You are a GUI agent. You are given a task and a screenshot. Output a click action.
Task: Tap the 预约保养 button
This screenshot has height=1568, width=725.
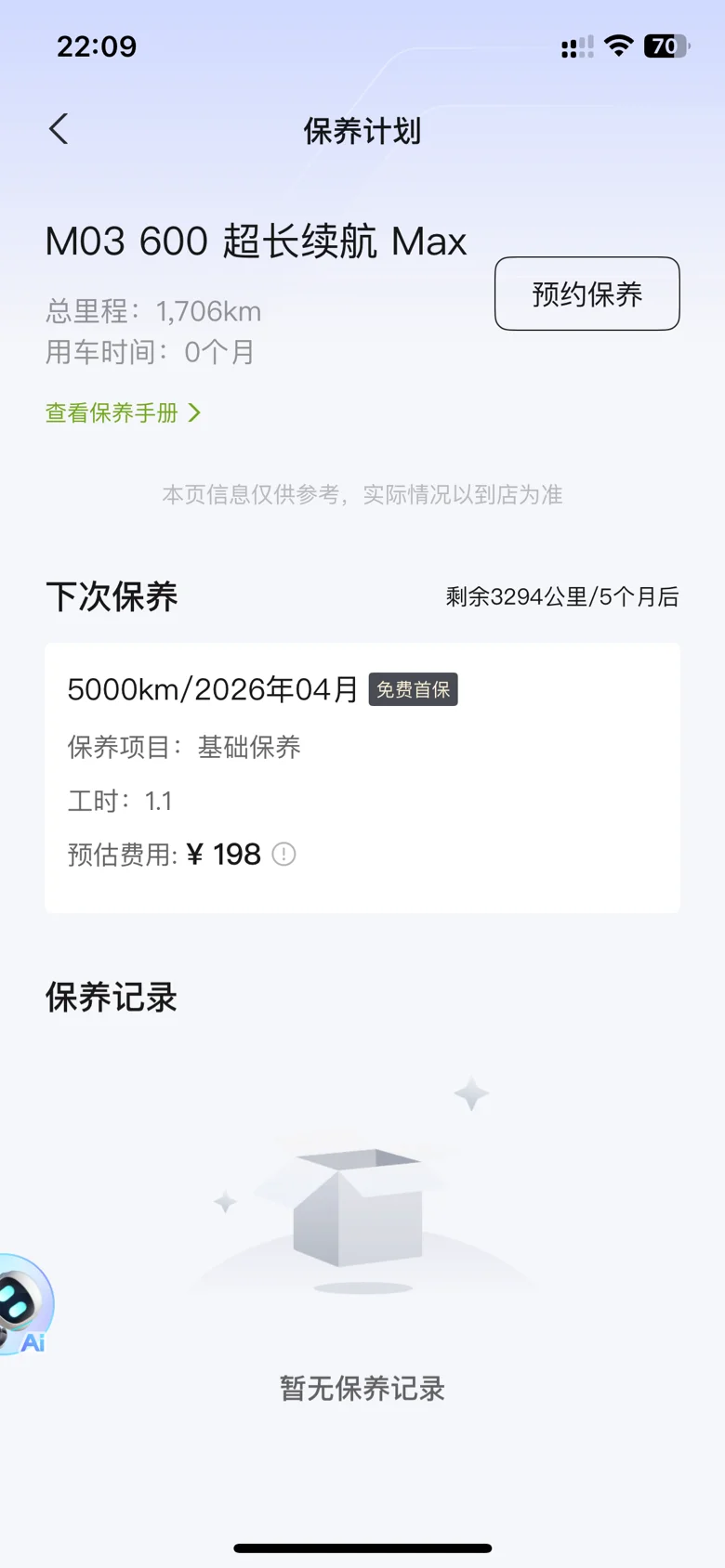587,294
